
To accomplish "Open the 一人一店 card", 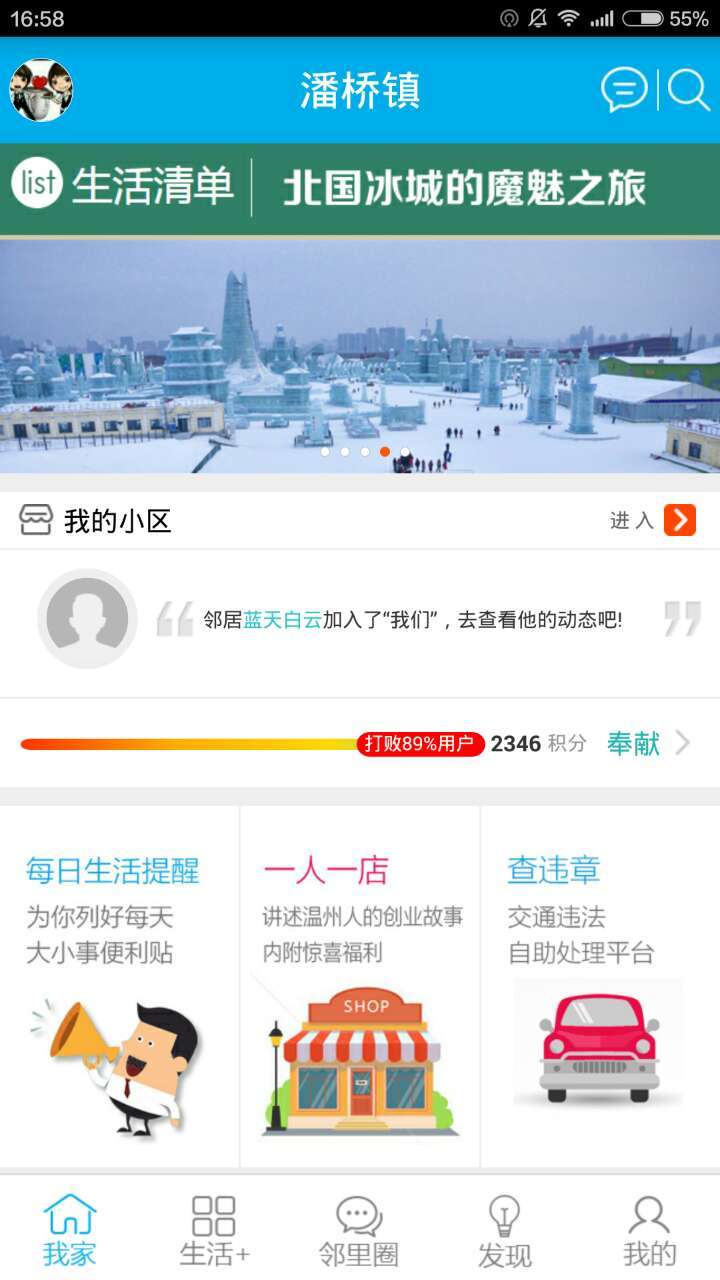I will (360, 985).
